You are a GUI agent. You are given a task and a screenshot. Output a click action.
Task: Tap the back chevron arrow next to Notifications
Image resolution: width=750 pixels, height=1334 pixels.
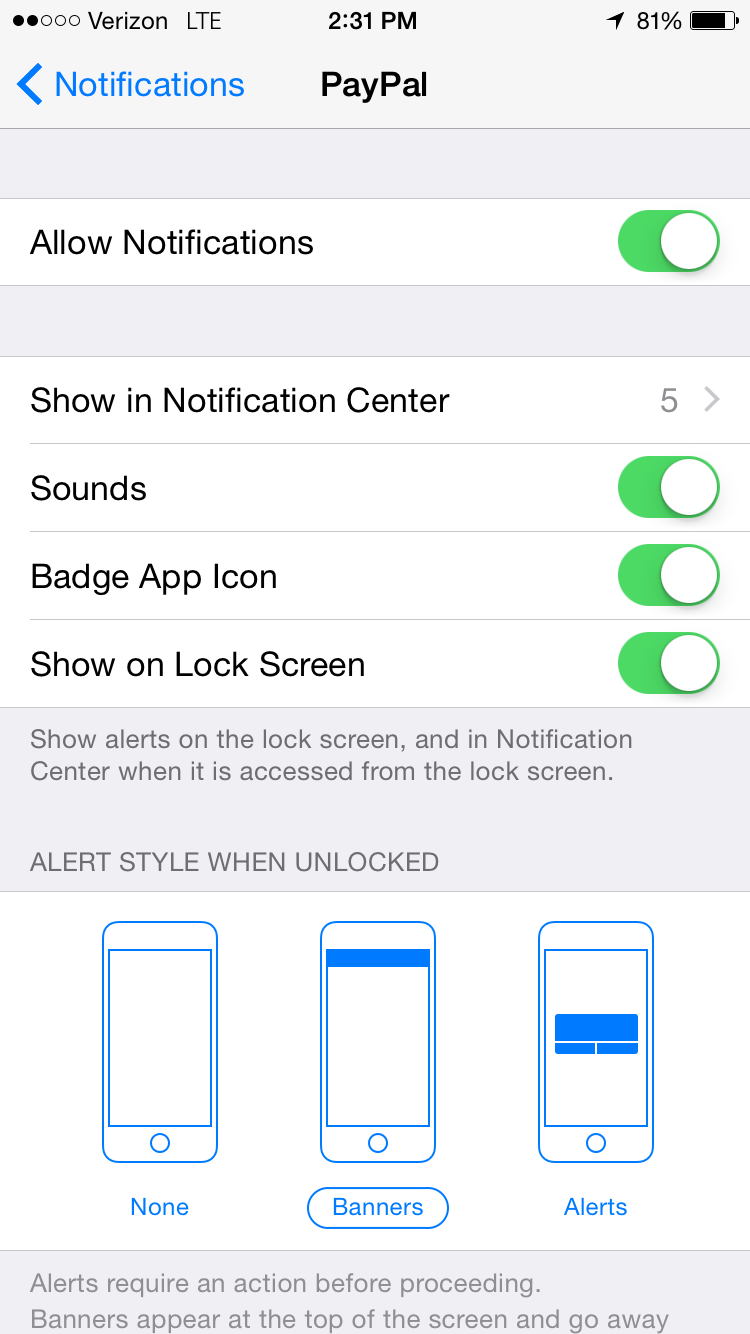tap(28, 85)
